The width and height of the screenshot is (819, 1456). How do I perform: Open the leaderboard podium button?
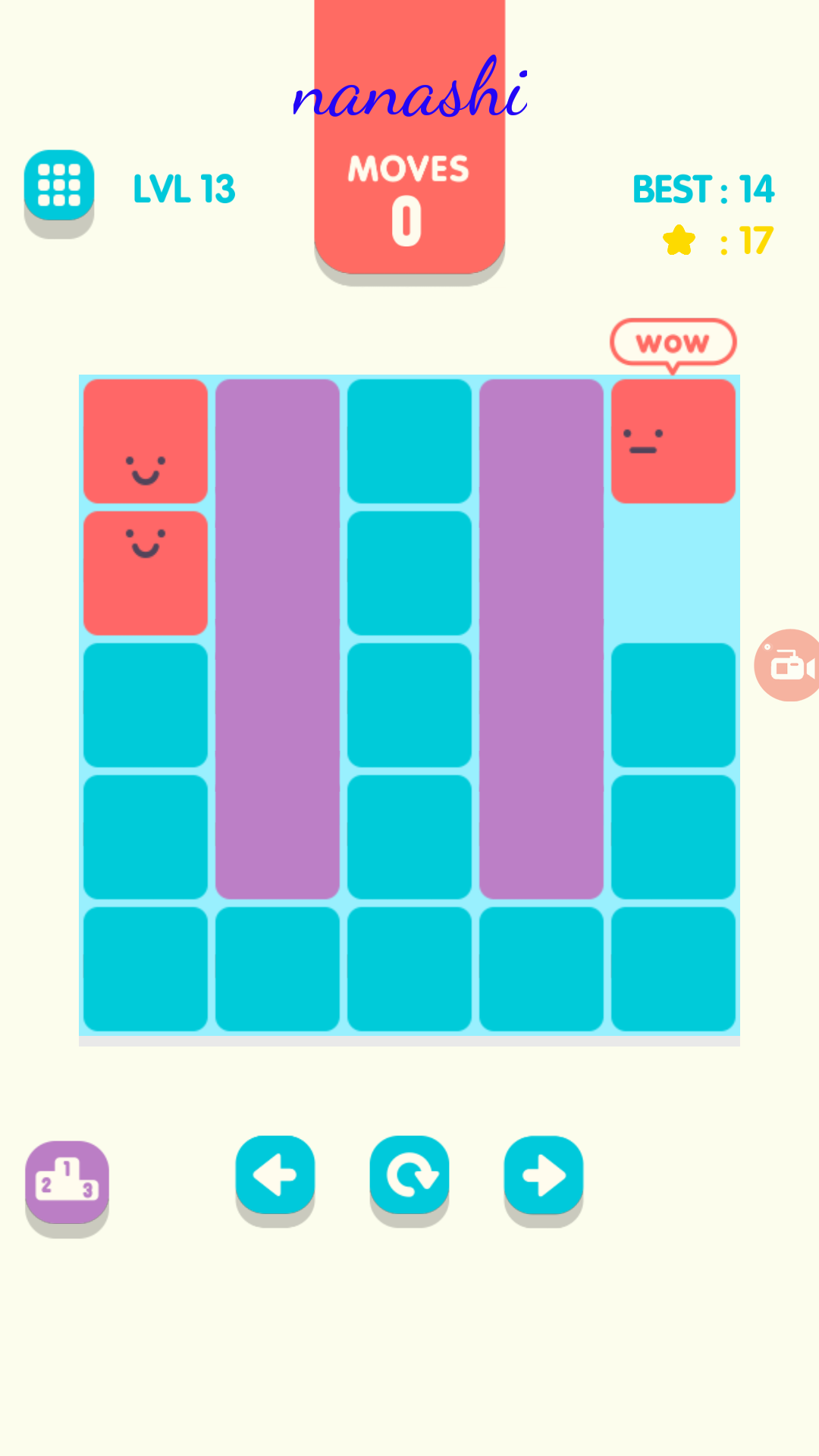(x=67, y=1181)
